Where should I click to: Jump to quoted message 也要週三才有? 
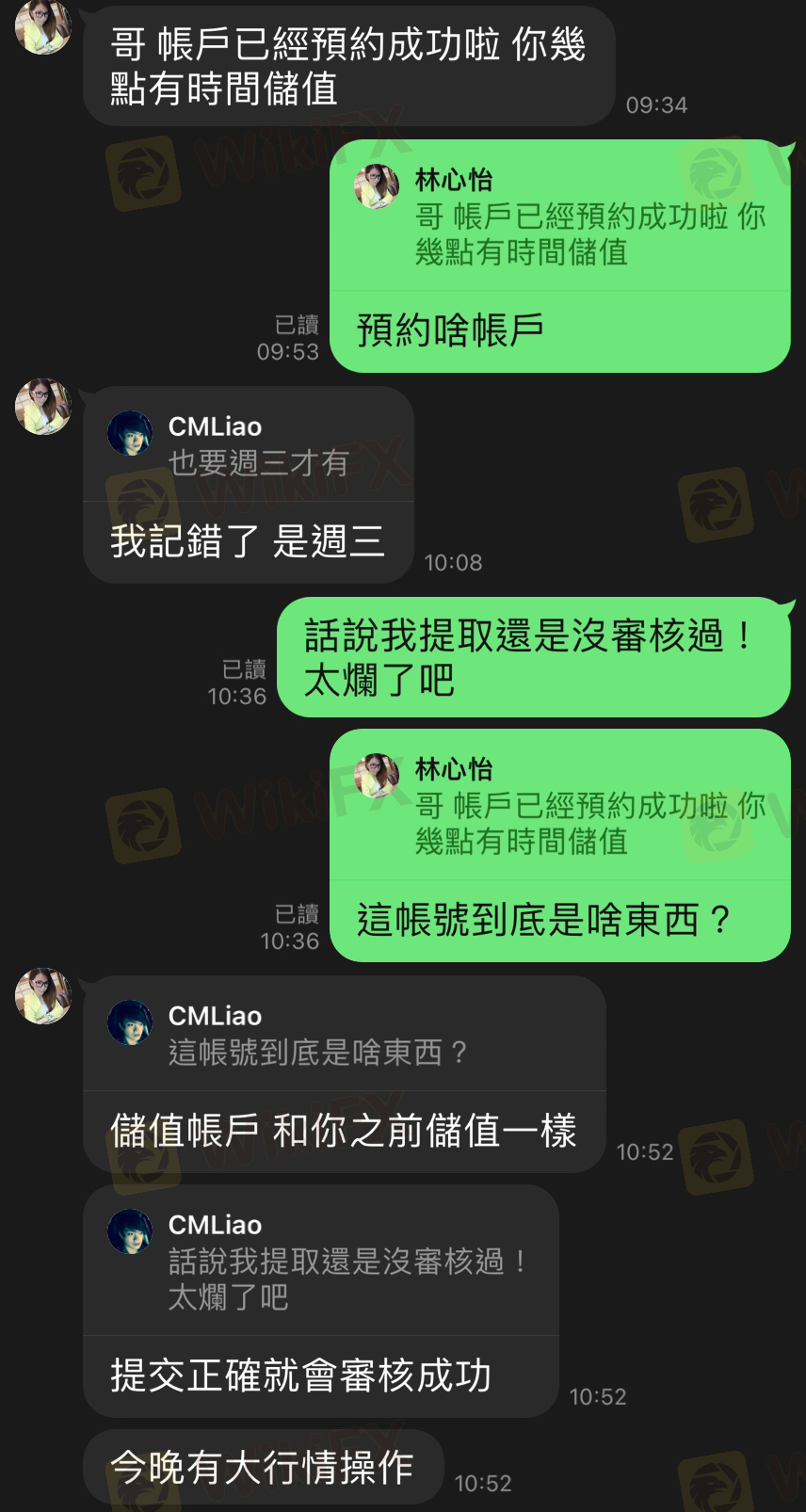click(249, 444)
